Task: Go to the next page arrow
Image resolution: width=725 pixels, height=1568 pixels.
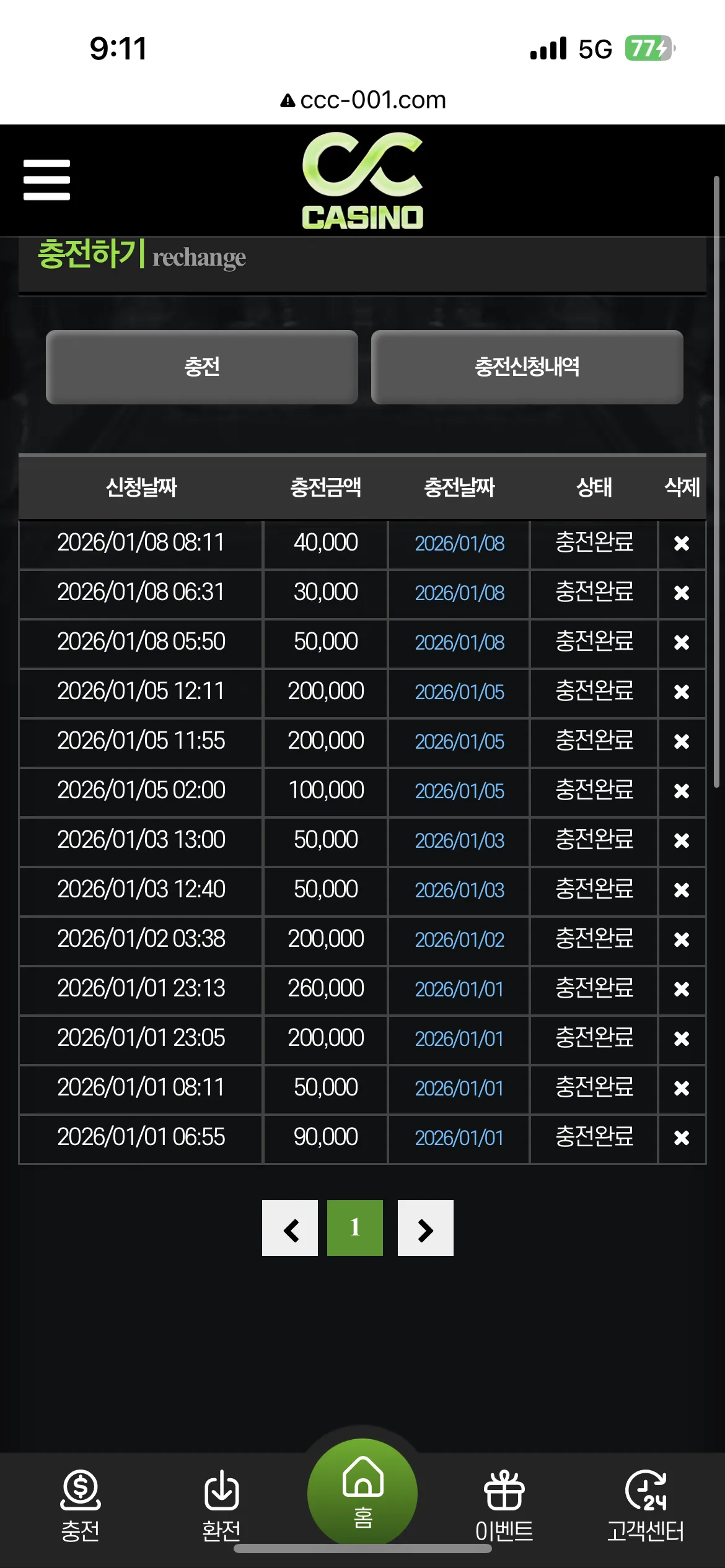Action: coord(426,1228)
